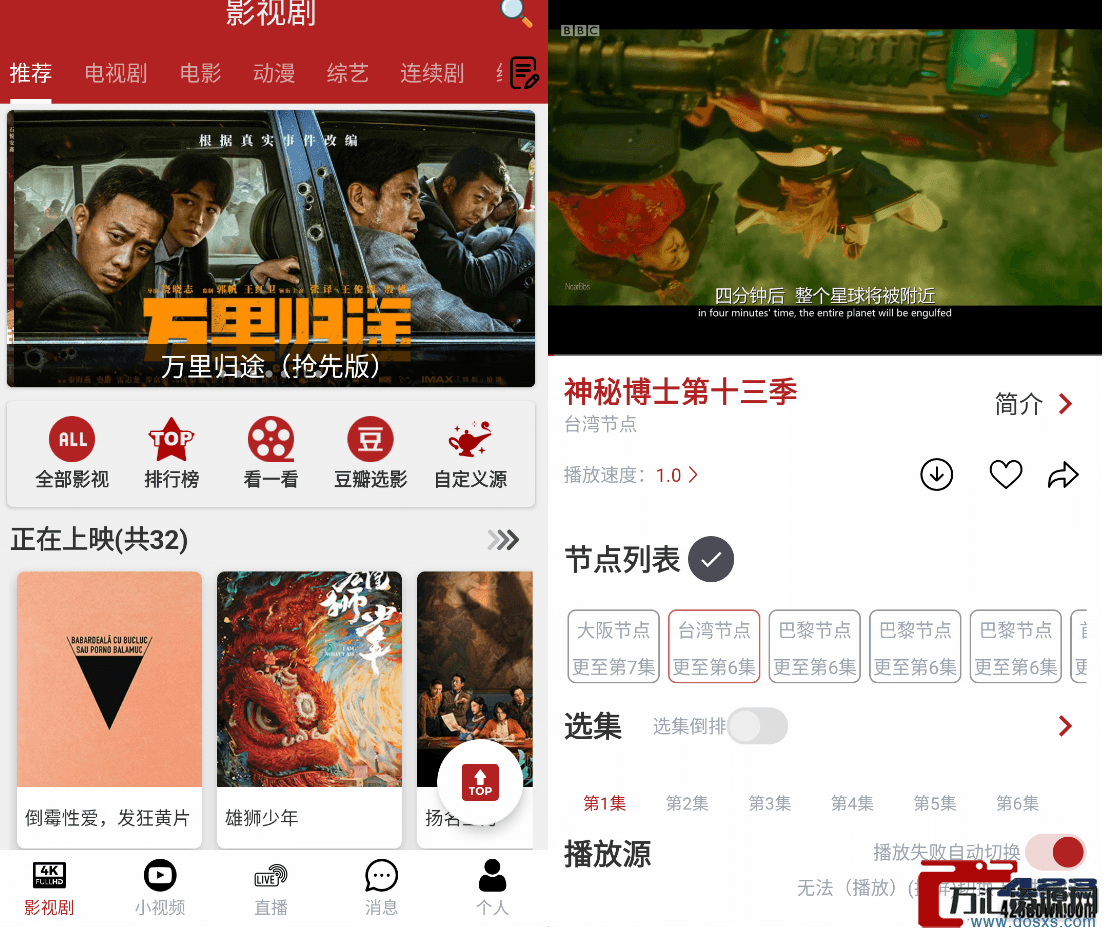Open the 万里归途 banner
1105x934 pixels.
tap(271, 248)
